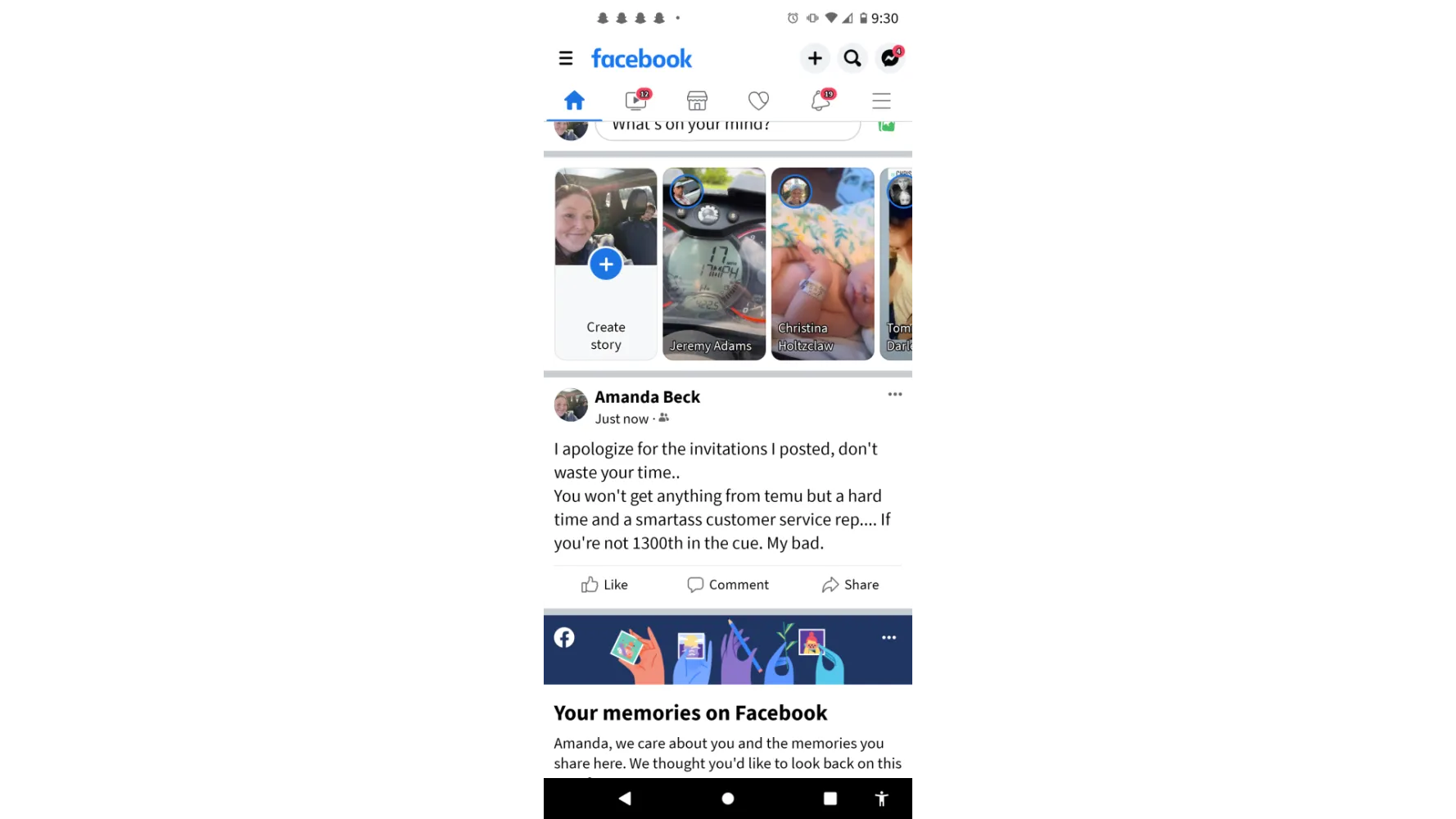
Task: Comment on Amanda Beck's post
Action: [728, 585]
